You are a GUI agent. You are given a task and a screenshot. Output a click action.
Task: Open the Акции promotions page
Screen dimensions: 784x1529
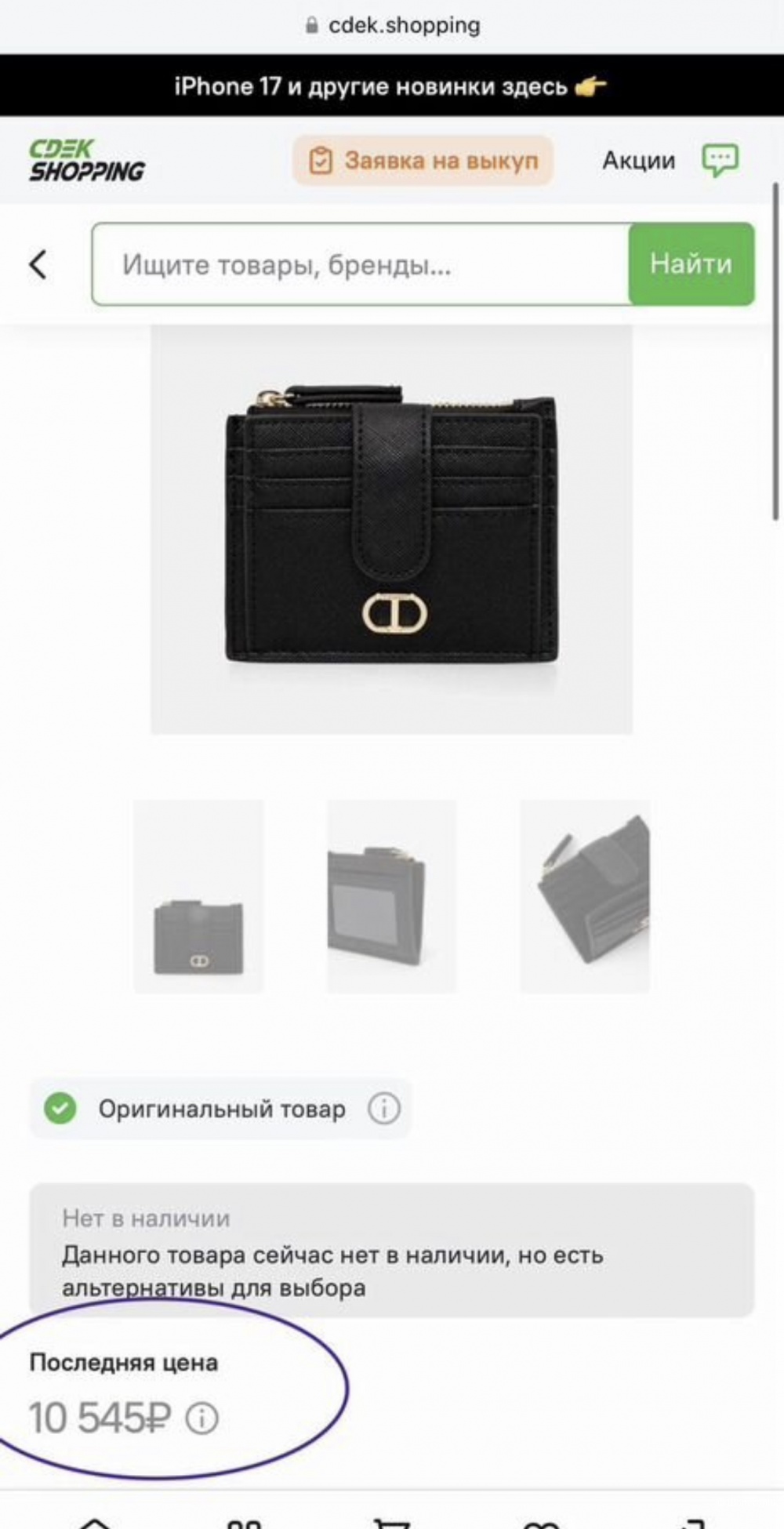point(638,161)
